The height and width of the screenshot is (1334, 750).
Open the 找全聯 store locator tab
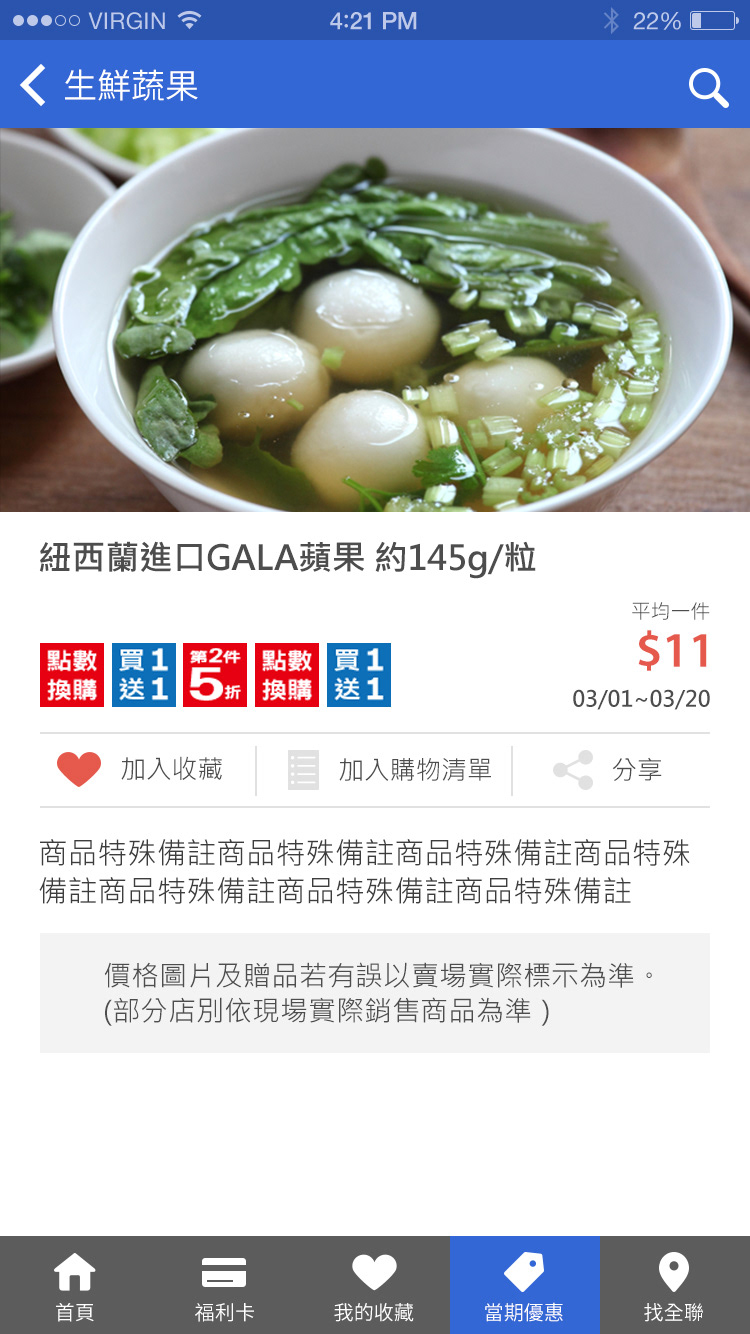point(674,1286)
